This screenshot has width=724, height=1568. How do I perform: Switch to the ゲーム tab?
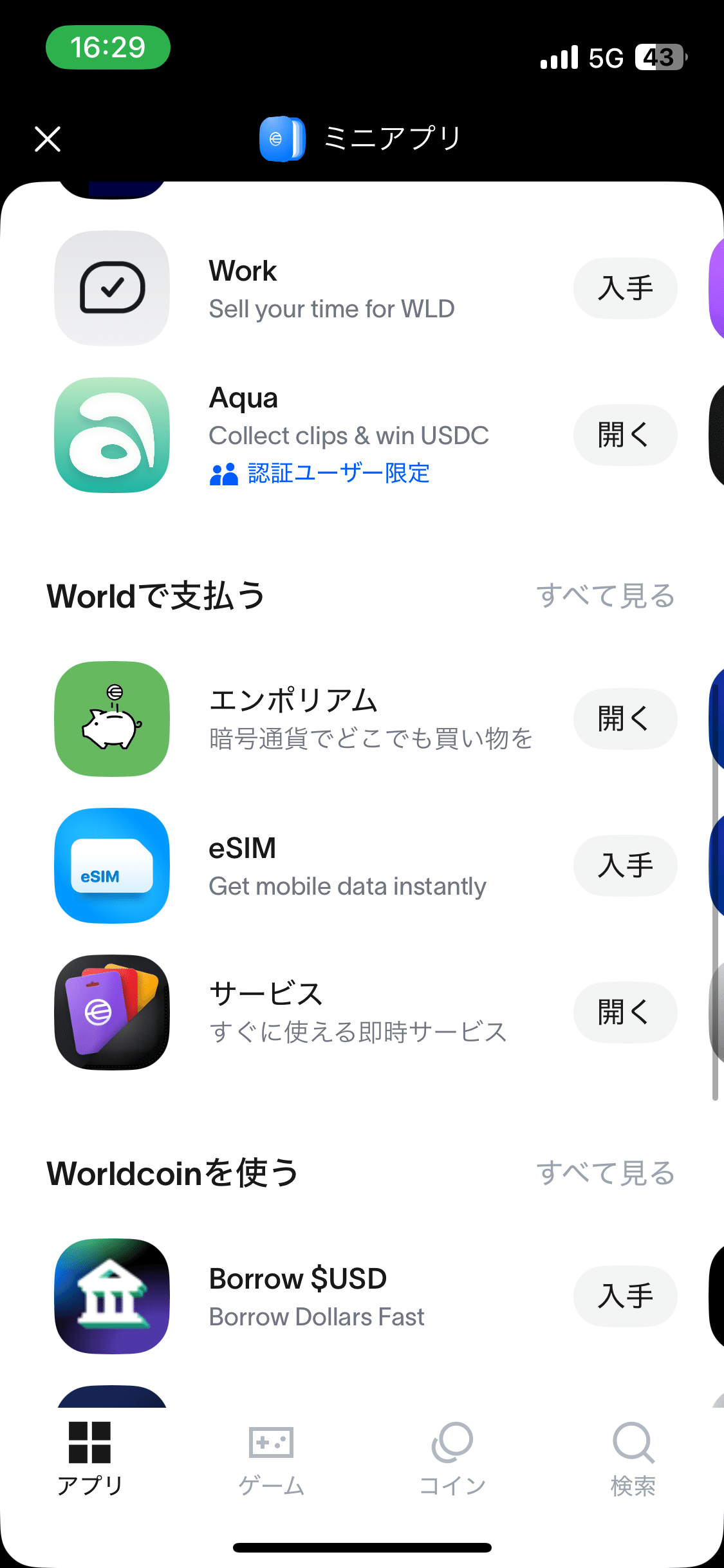click(x=271, y=1458)
